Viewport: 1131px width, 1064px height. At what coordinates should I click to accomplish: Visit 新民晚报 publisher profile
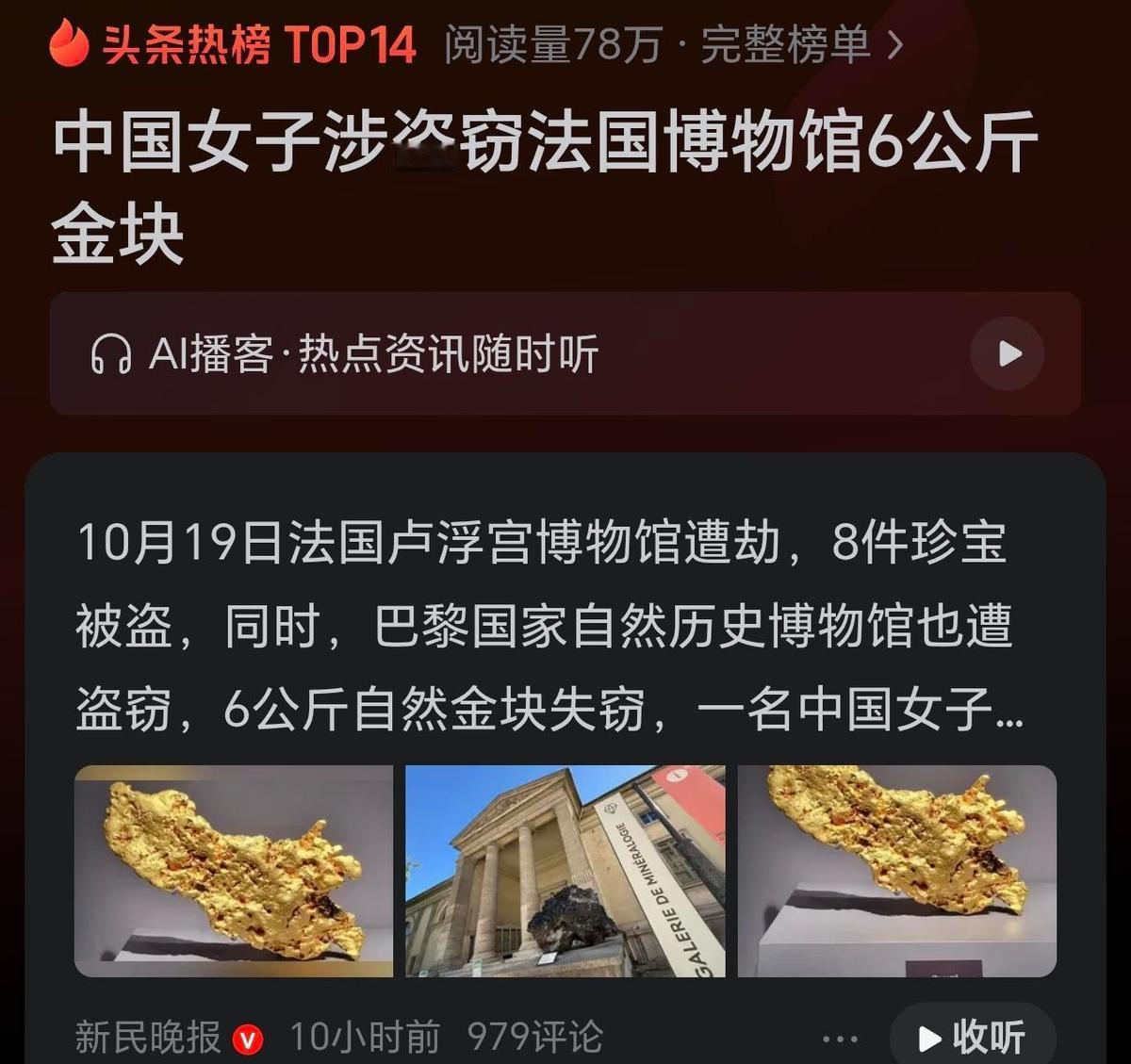pos(147,1038)
